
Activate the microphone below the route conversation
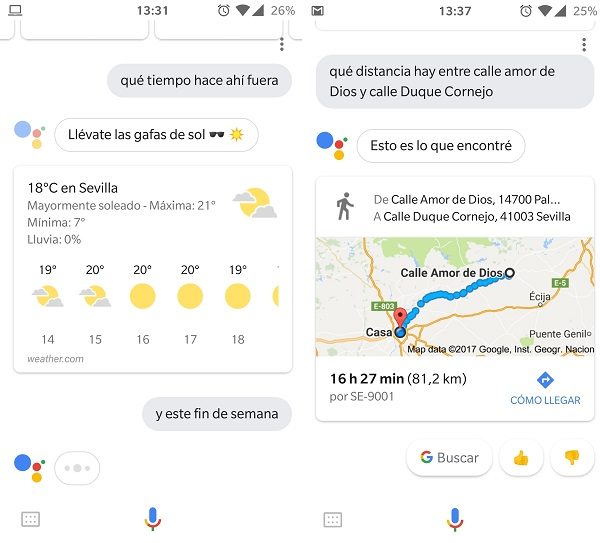coord(455,519)
